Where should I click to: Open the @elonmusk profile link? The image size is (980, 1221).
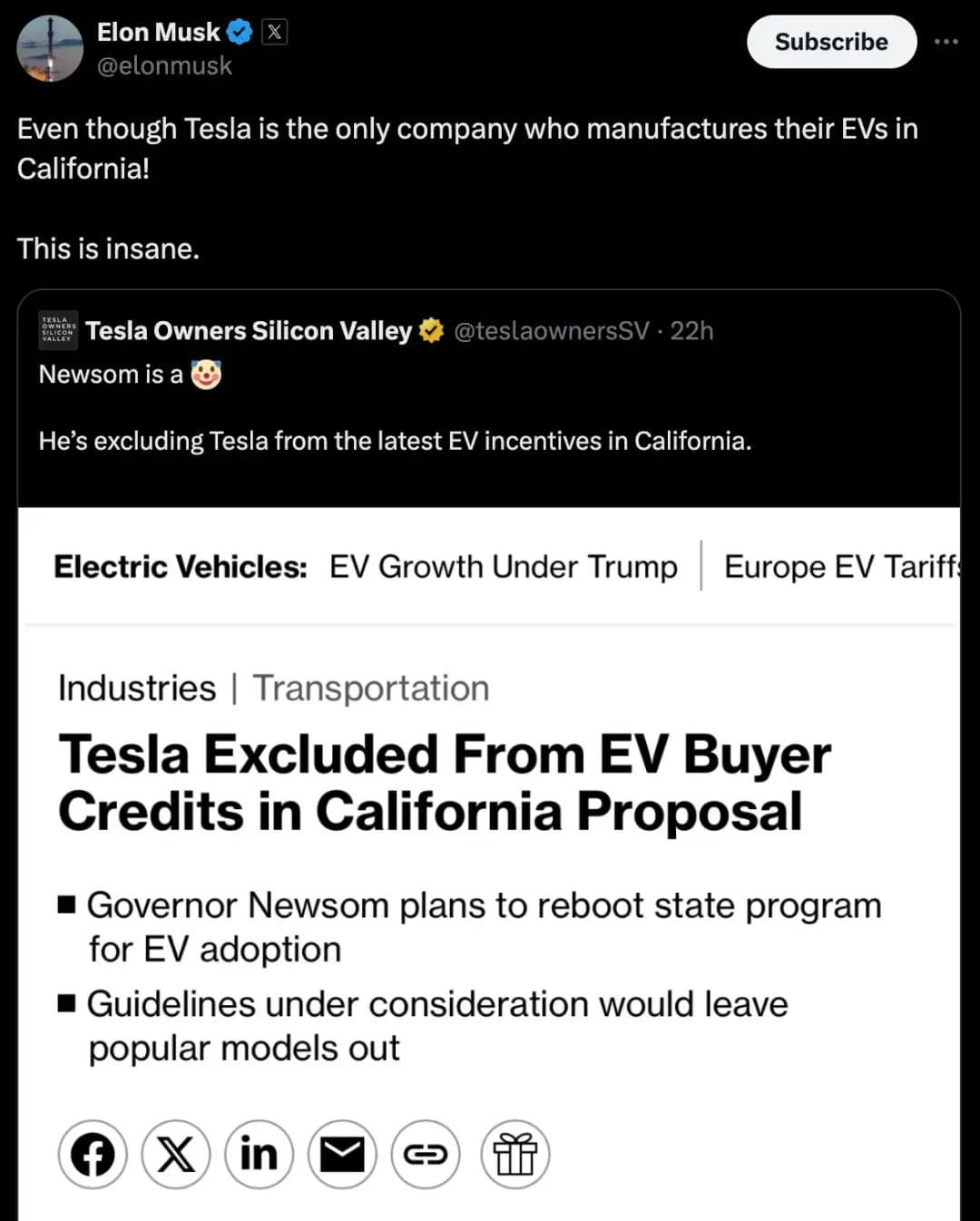coord(164,66)
